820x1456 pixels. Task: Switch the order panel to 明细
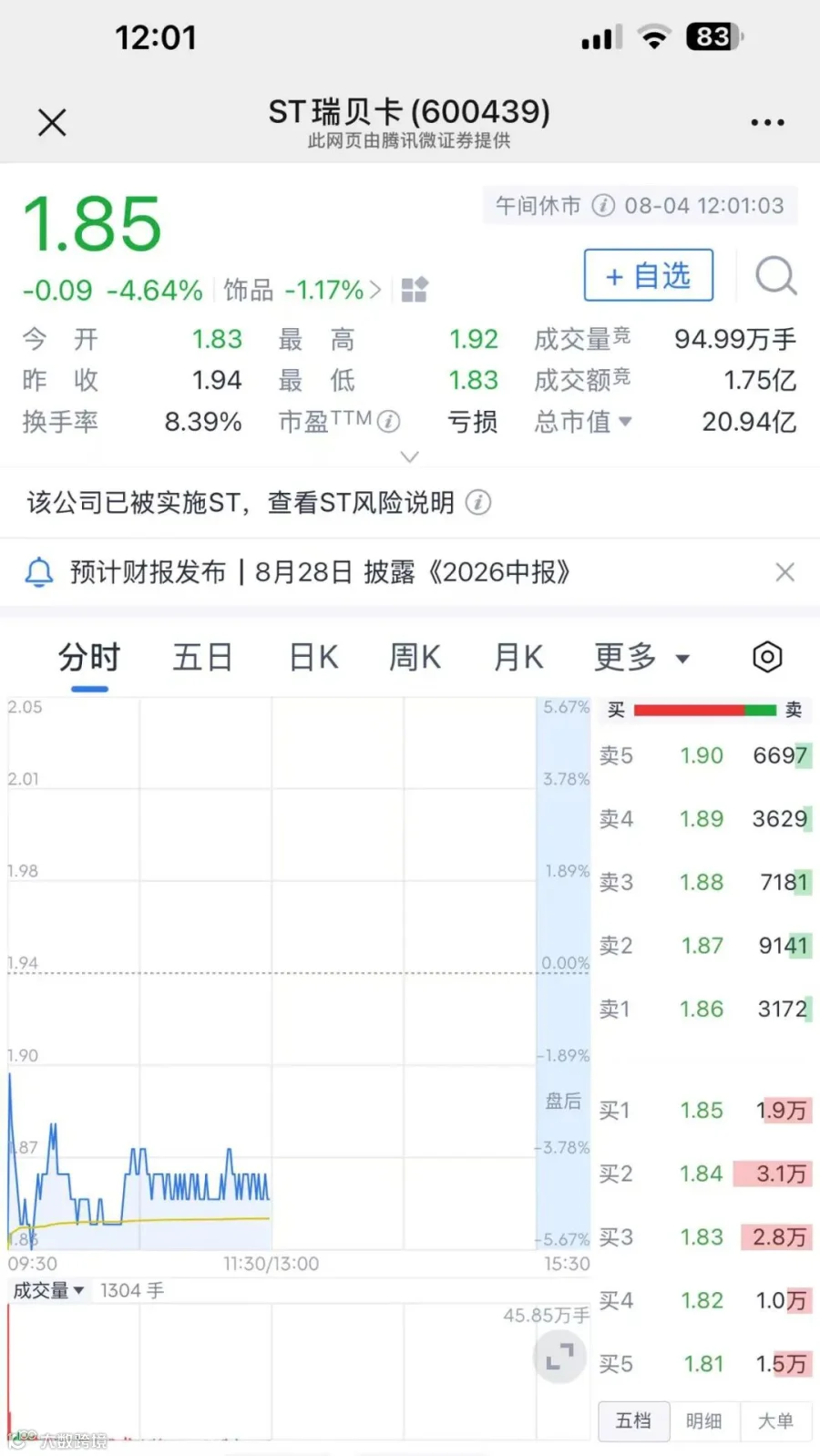[703, 1420]
